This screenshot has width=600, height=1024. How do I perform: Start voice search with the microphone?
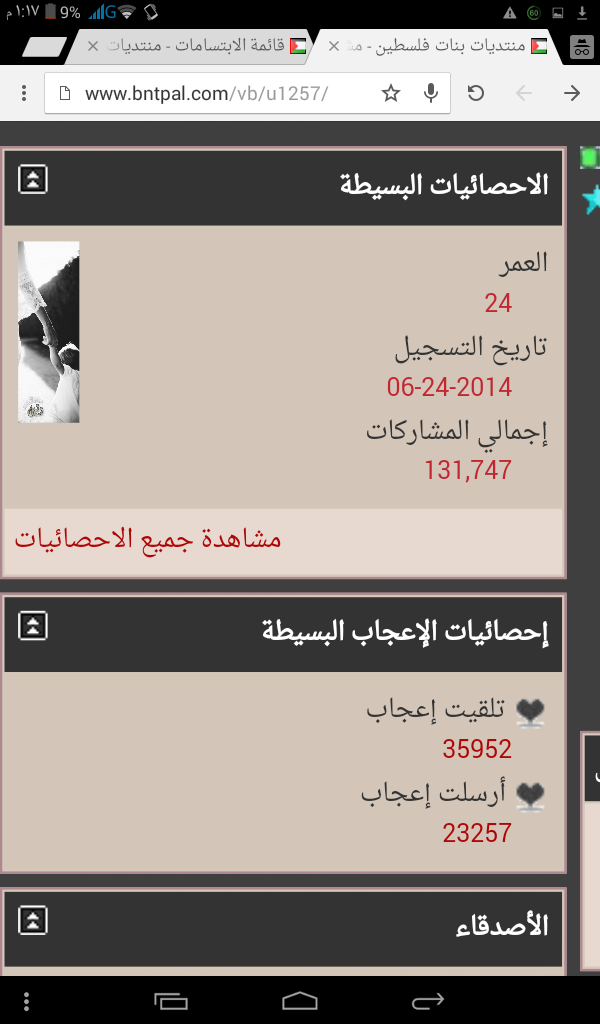430,93
